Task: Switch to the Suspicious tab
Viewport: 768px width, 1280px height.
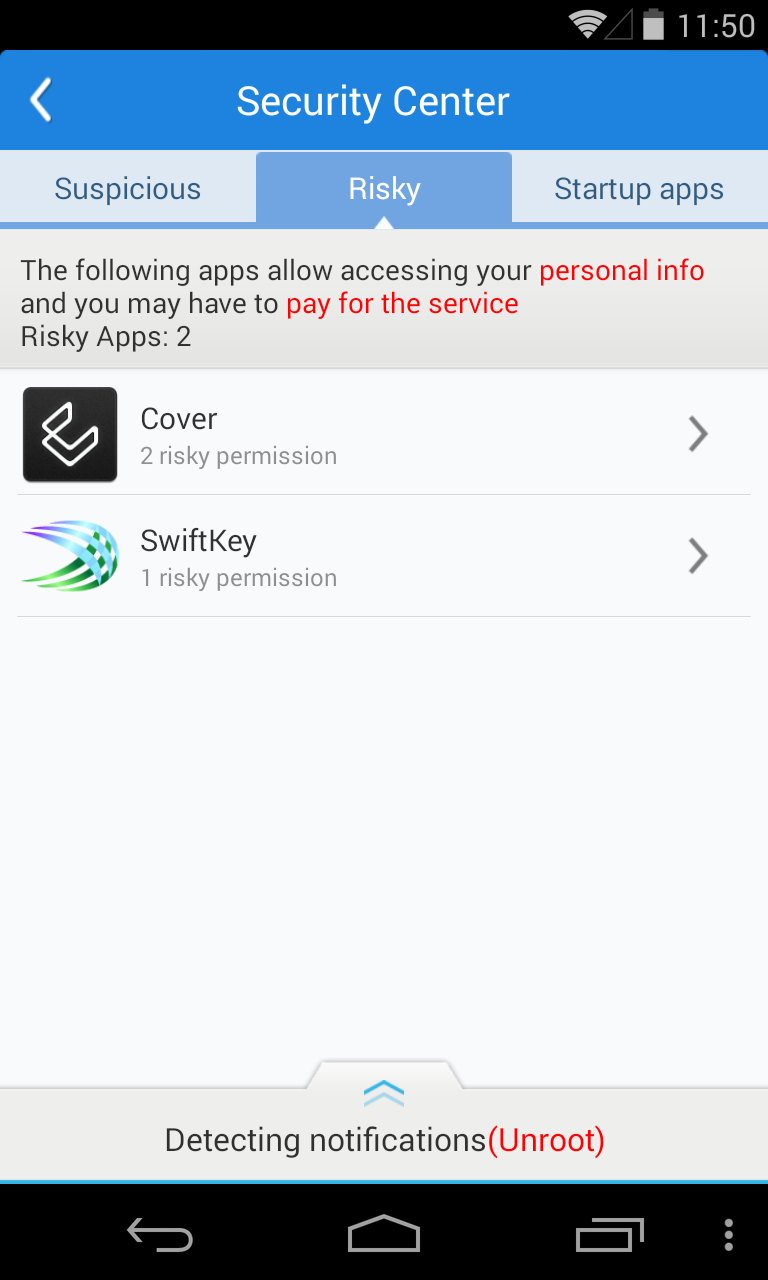Action: click(127, 188)
